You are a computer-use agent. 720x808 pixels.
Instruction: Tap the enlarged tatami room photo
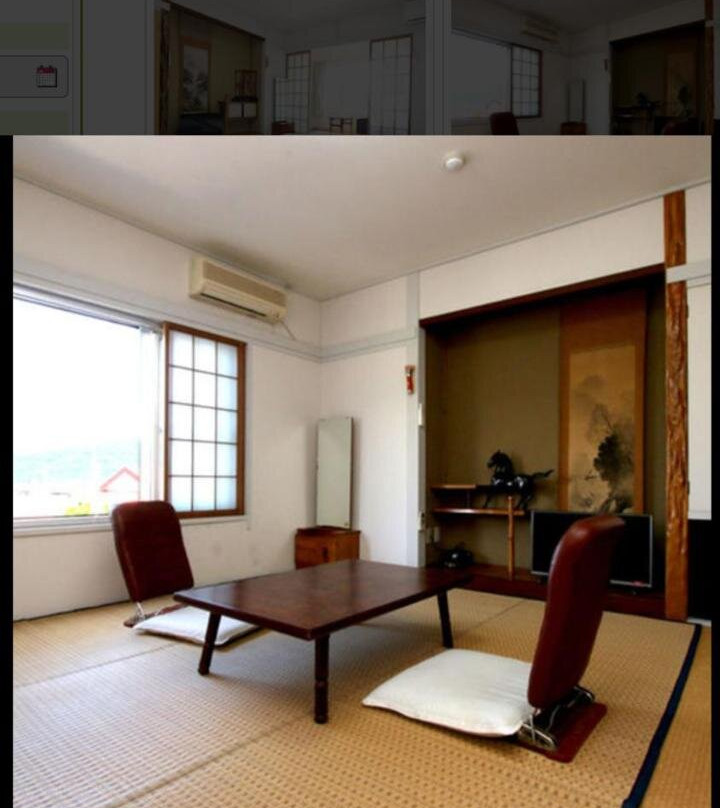point(362,472)
